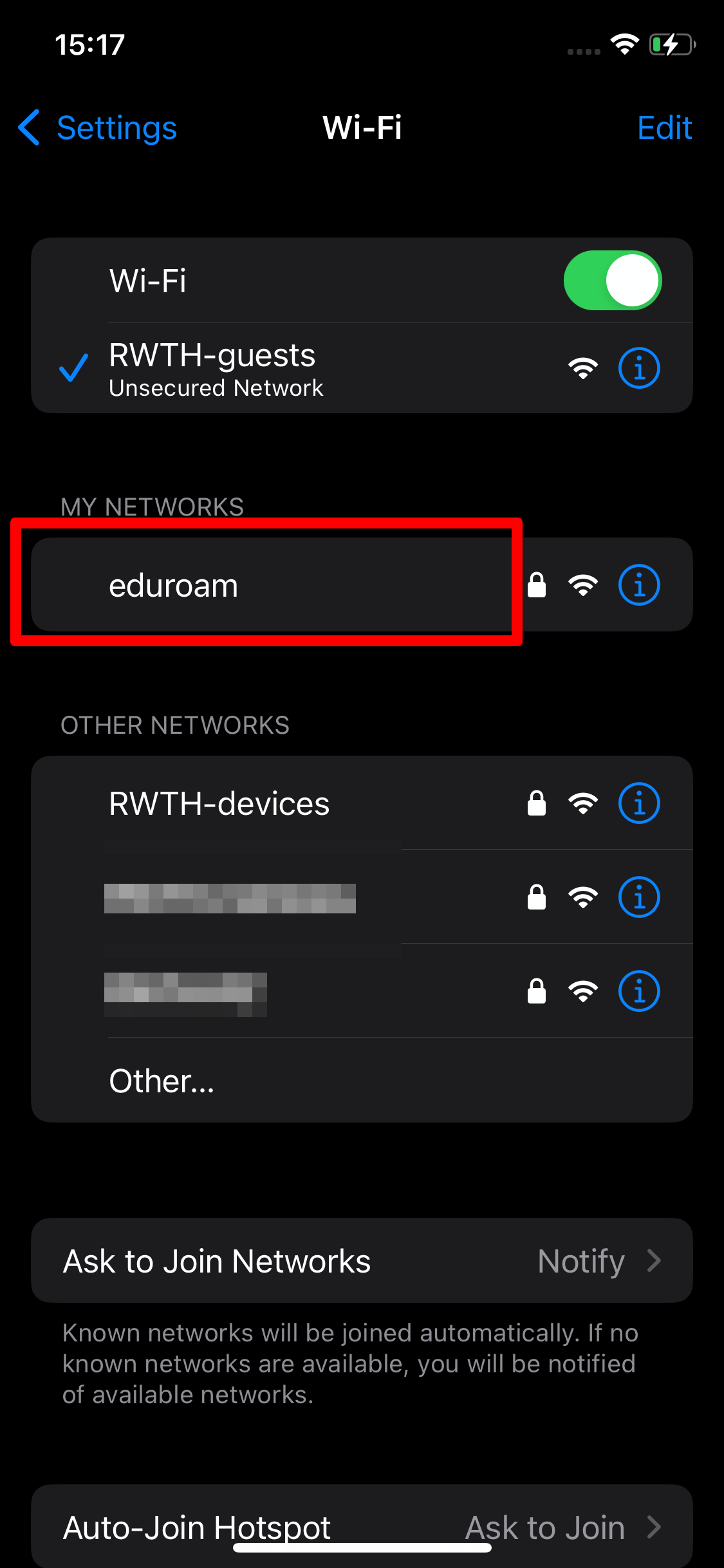Tap Edit to manage known networks
This screenshot has width=724, height=1568.
(665, 128)
